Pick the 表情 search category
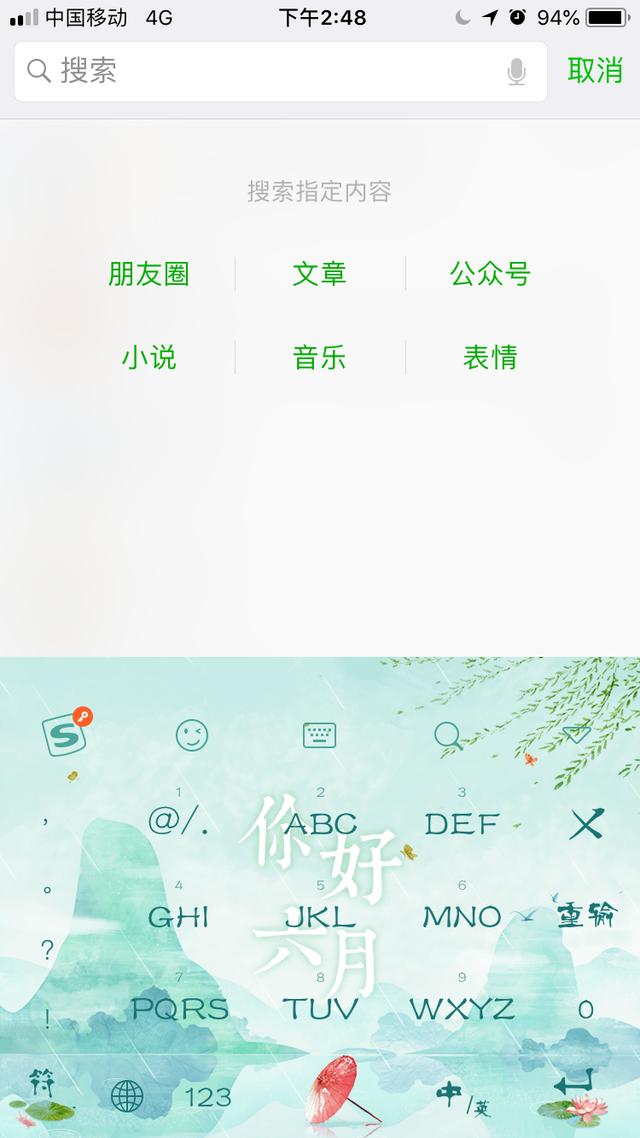 tap(490, 357)
